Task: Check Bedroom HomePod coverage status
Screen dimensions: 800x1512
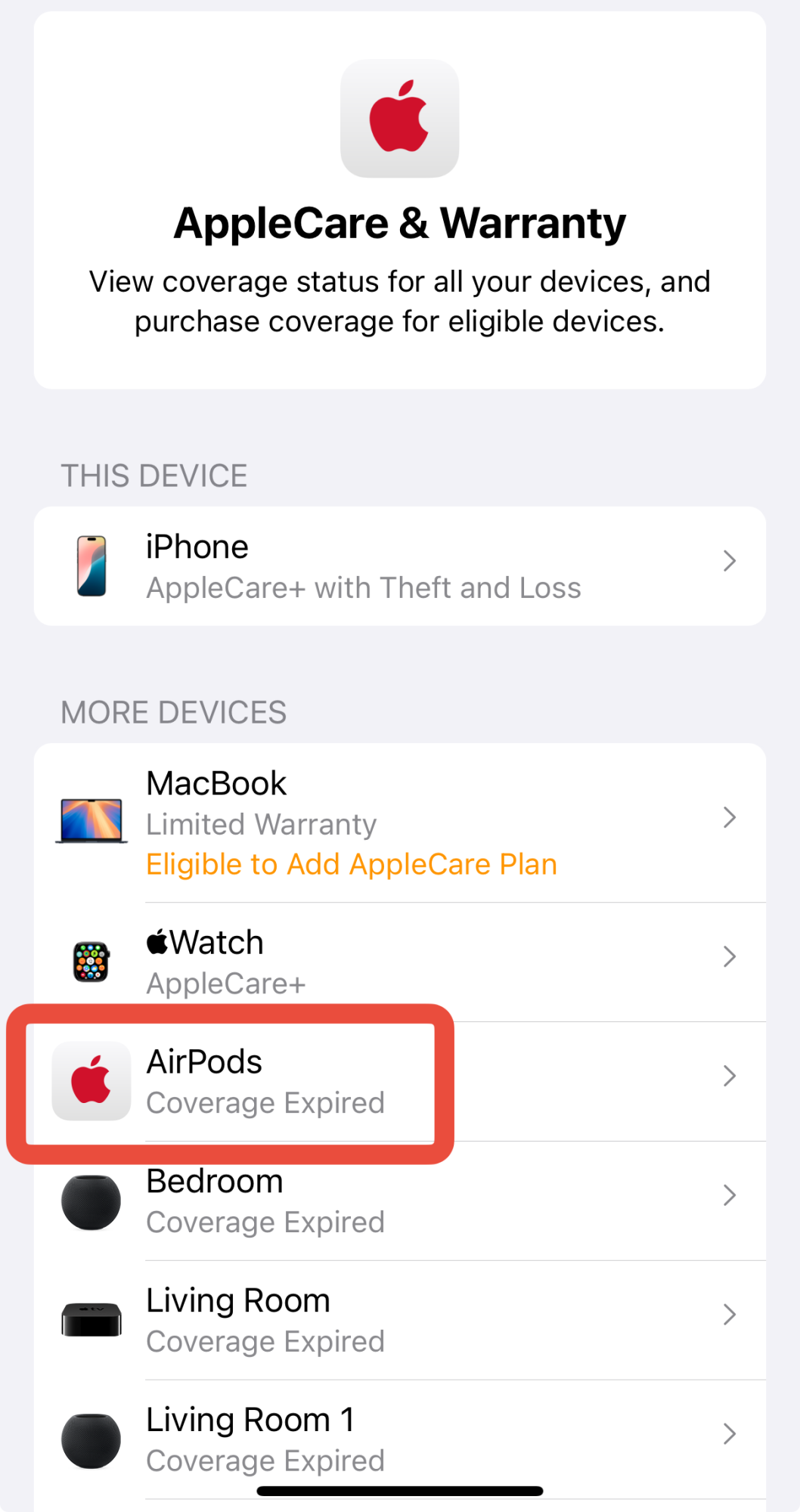Action: [399, 1201]
